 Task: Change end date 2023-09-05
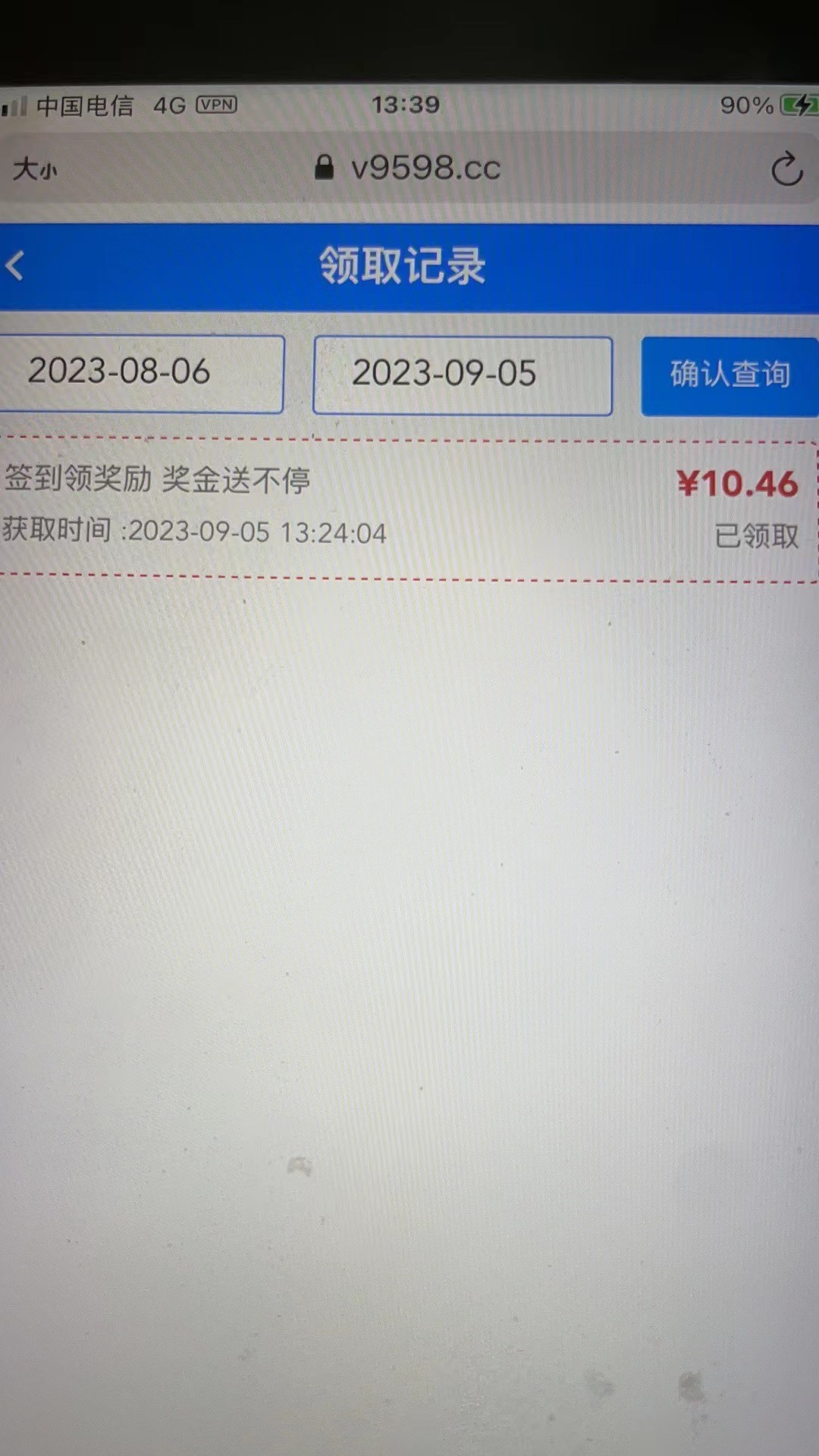(462, 375)
